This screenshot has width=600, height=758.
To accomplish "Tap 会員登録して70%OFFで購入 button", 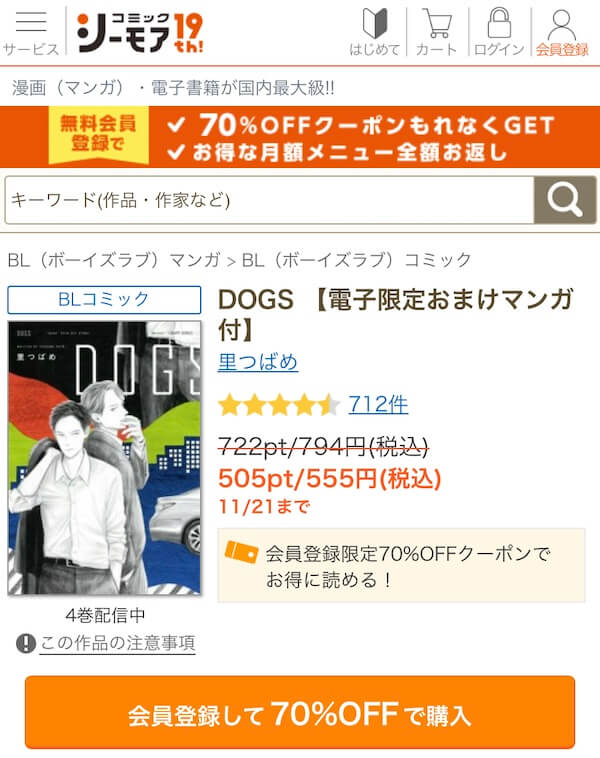I will (300, 714).
